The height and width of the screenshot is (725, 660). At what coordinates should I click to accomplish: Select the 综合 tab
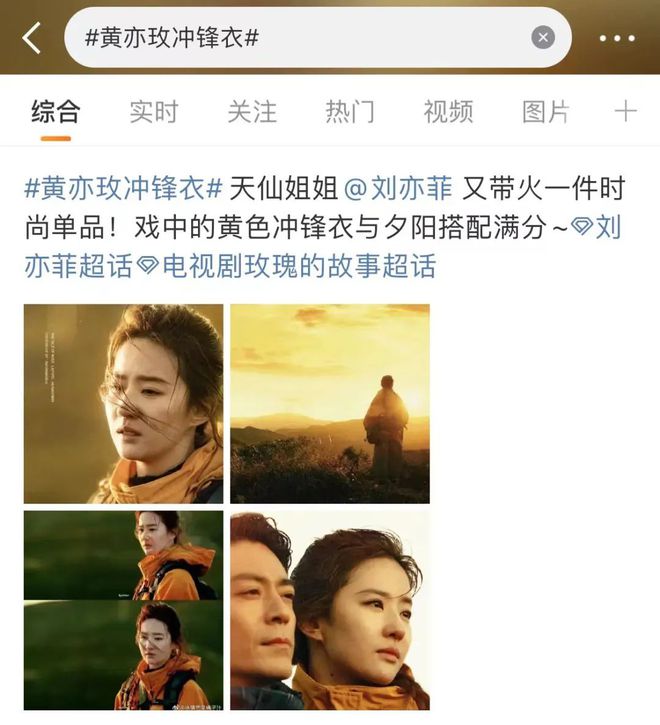55,111
